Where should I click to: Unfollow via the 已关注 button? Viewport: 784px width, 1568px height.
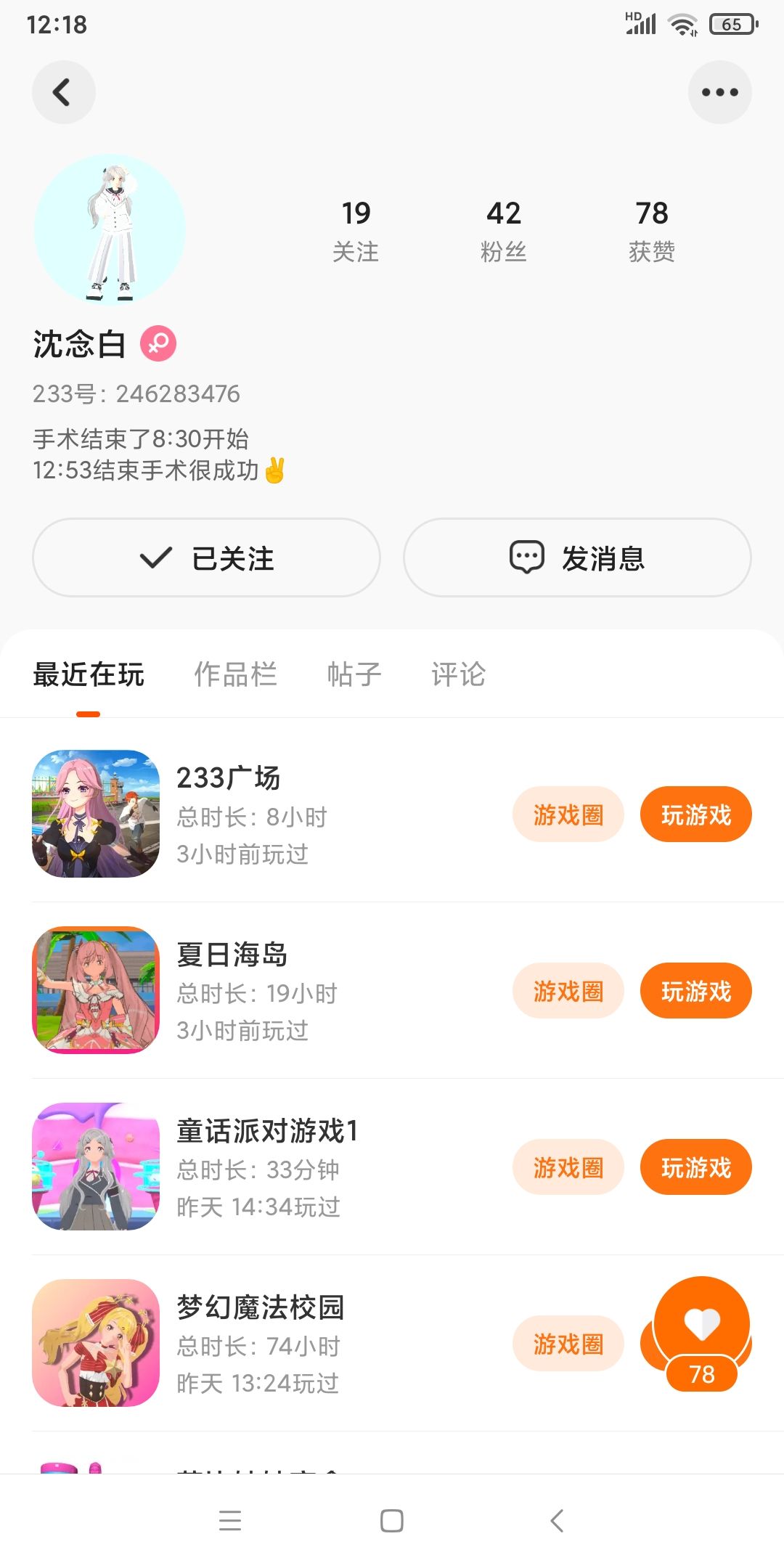coord(206,558)
